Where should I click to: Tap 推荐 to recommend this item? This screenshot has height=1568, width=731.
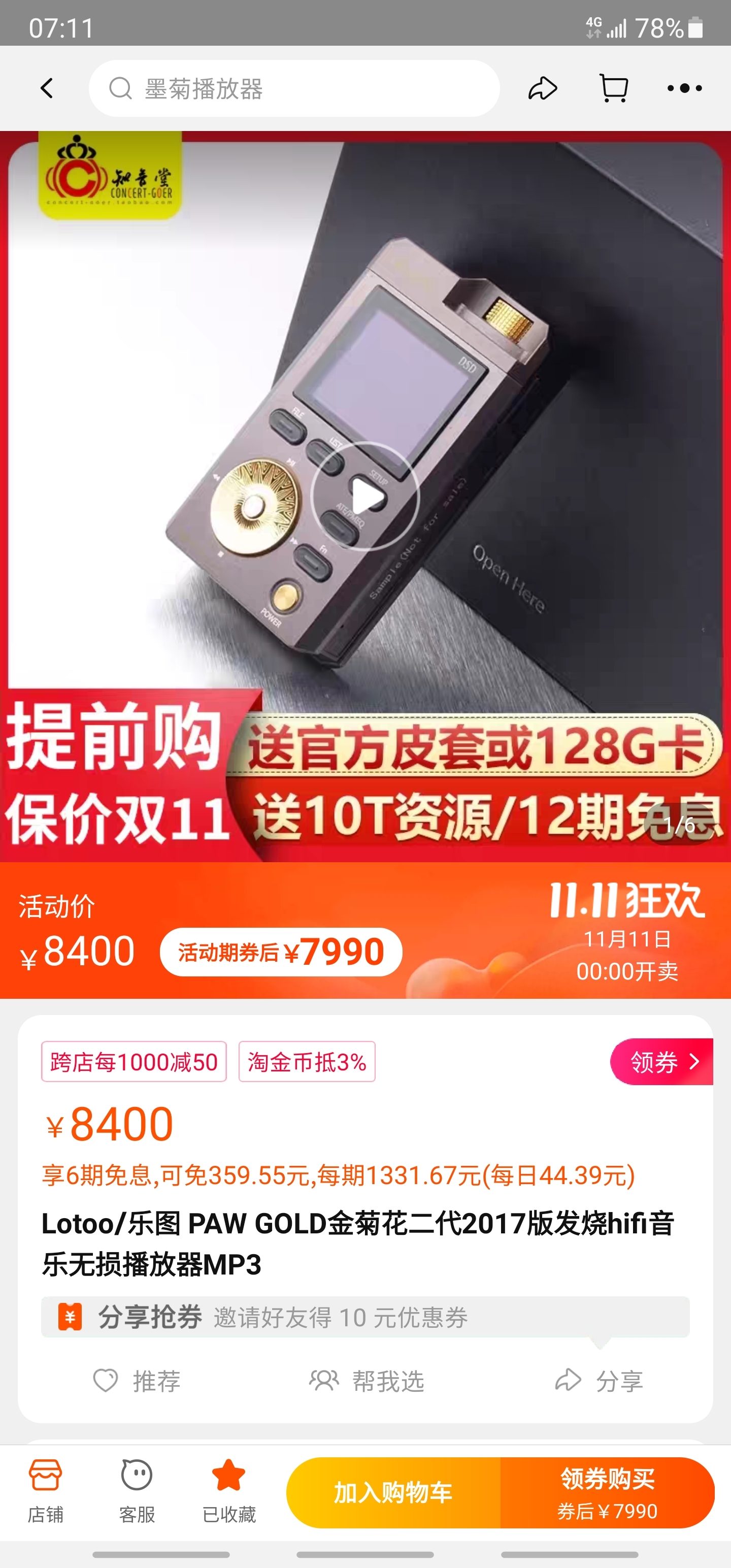pos(137,1381)
